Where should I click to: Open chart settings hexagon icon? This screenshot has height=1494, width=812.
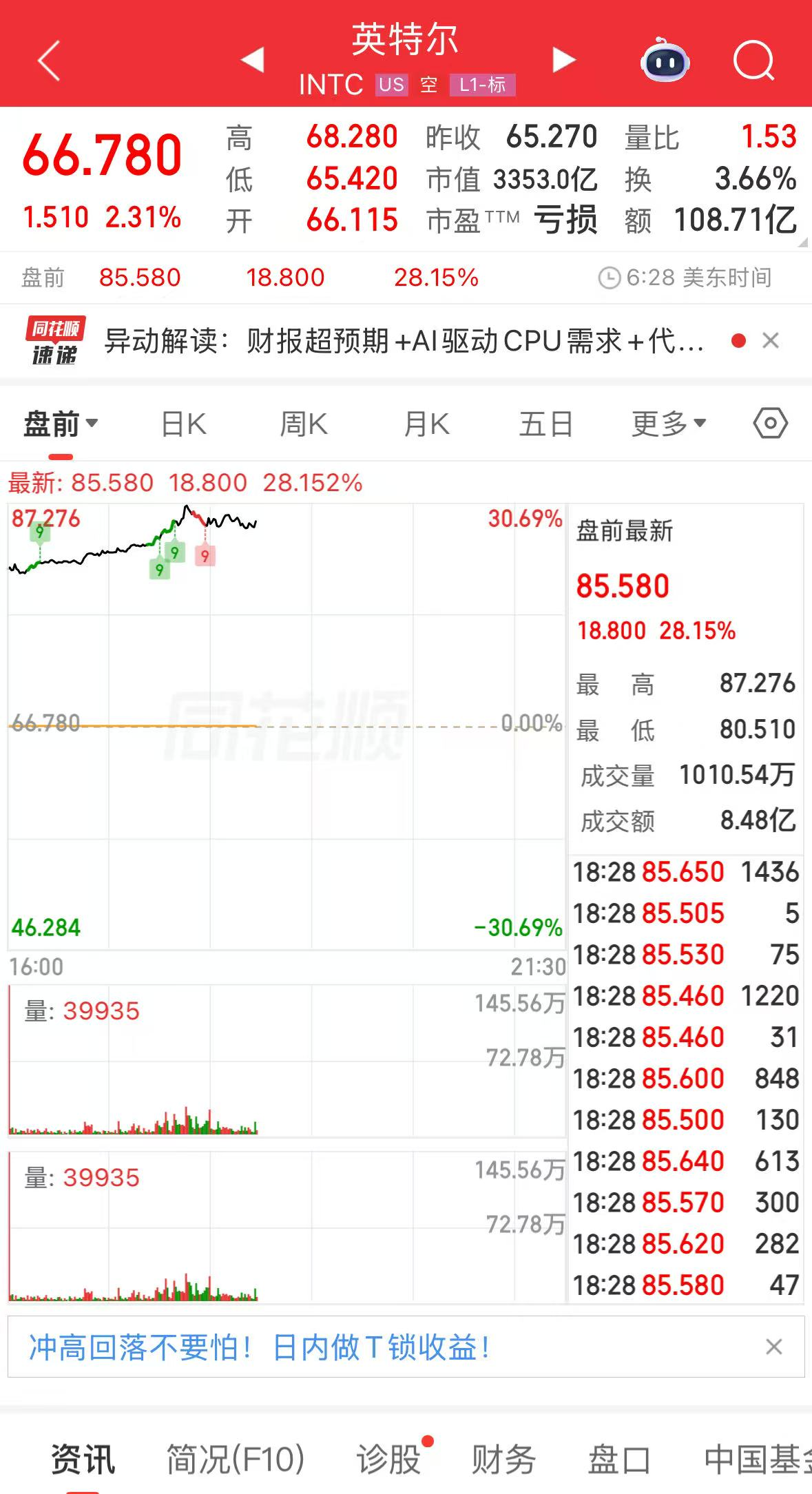[x=770, y=424]
